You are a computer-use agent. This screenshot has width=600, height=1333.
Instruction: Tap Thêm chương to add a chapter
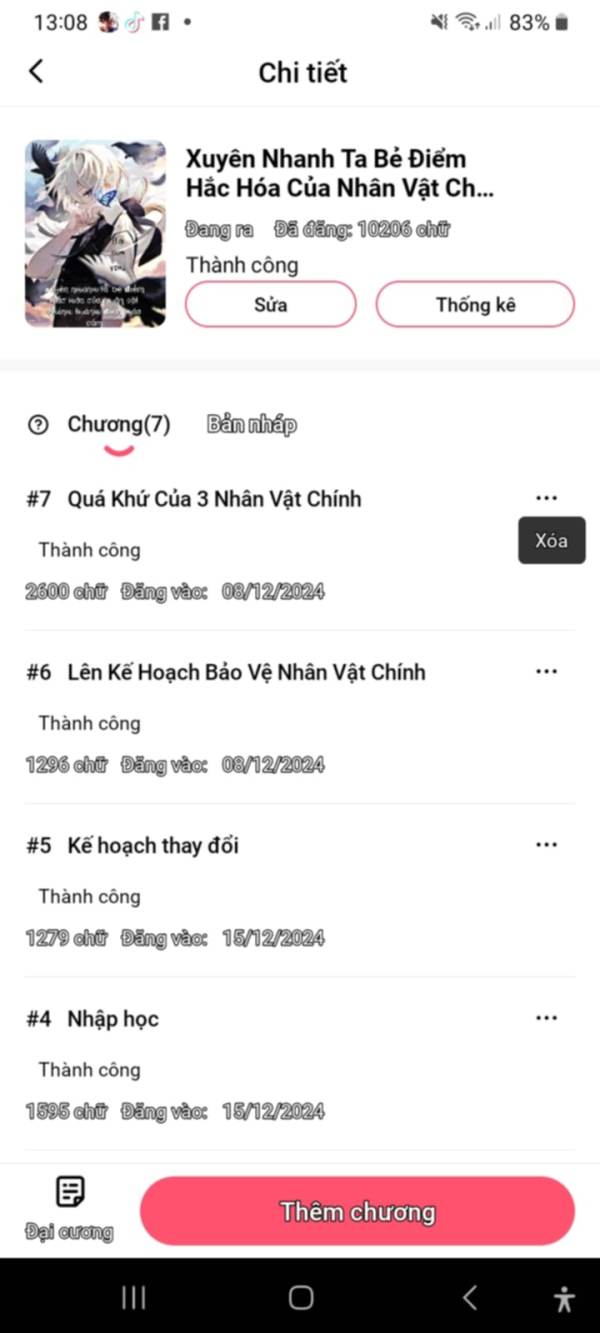point(357,1211)
